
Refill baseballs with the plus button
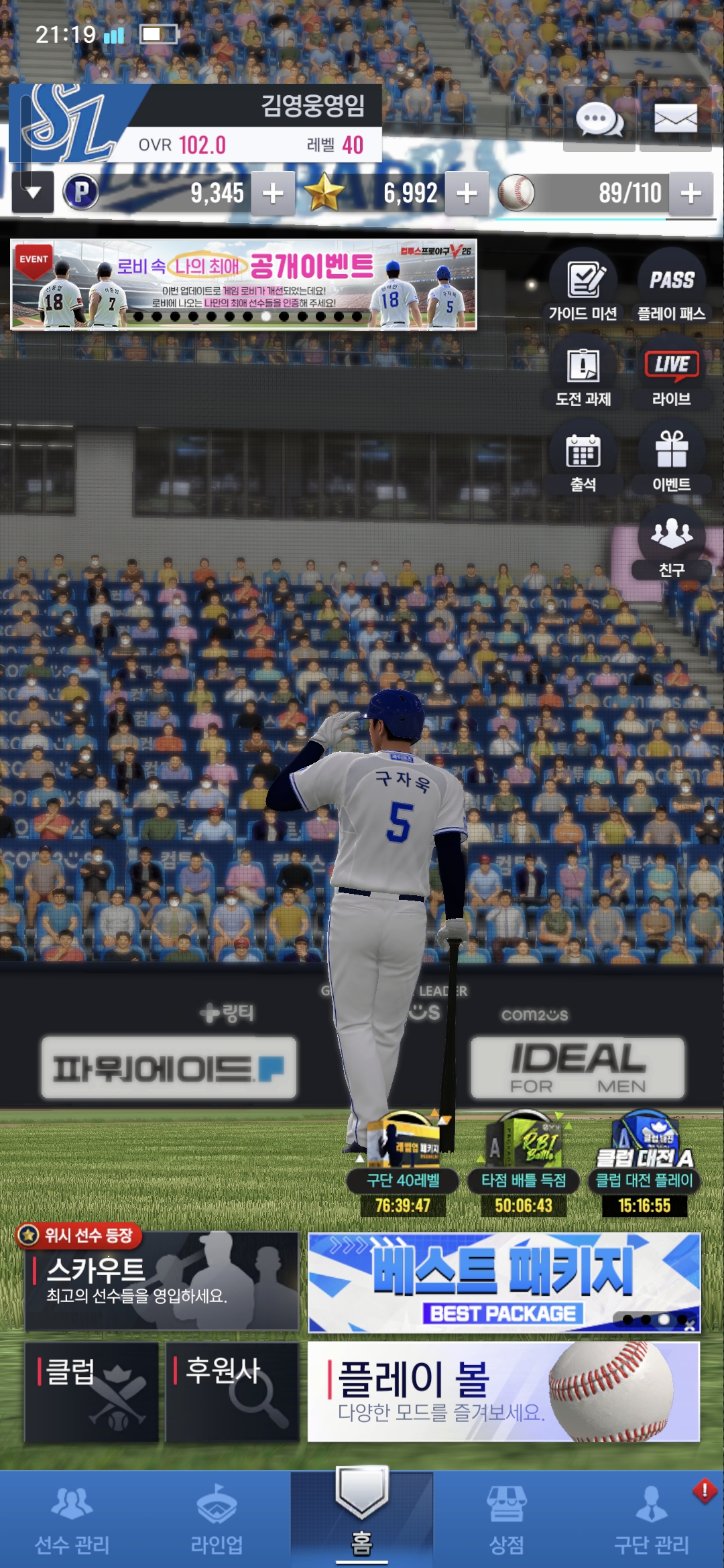(691, 193)
